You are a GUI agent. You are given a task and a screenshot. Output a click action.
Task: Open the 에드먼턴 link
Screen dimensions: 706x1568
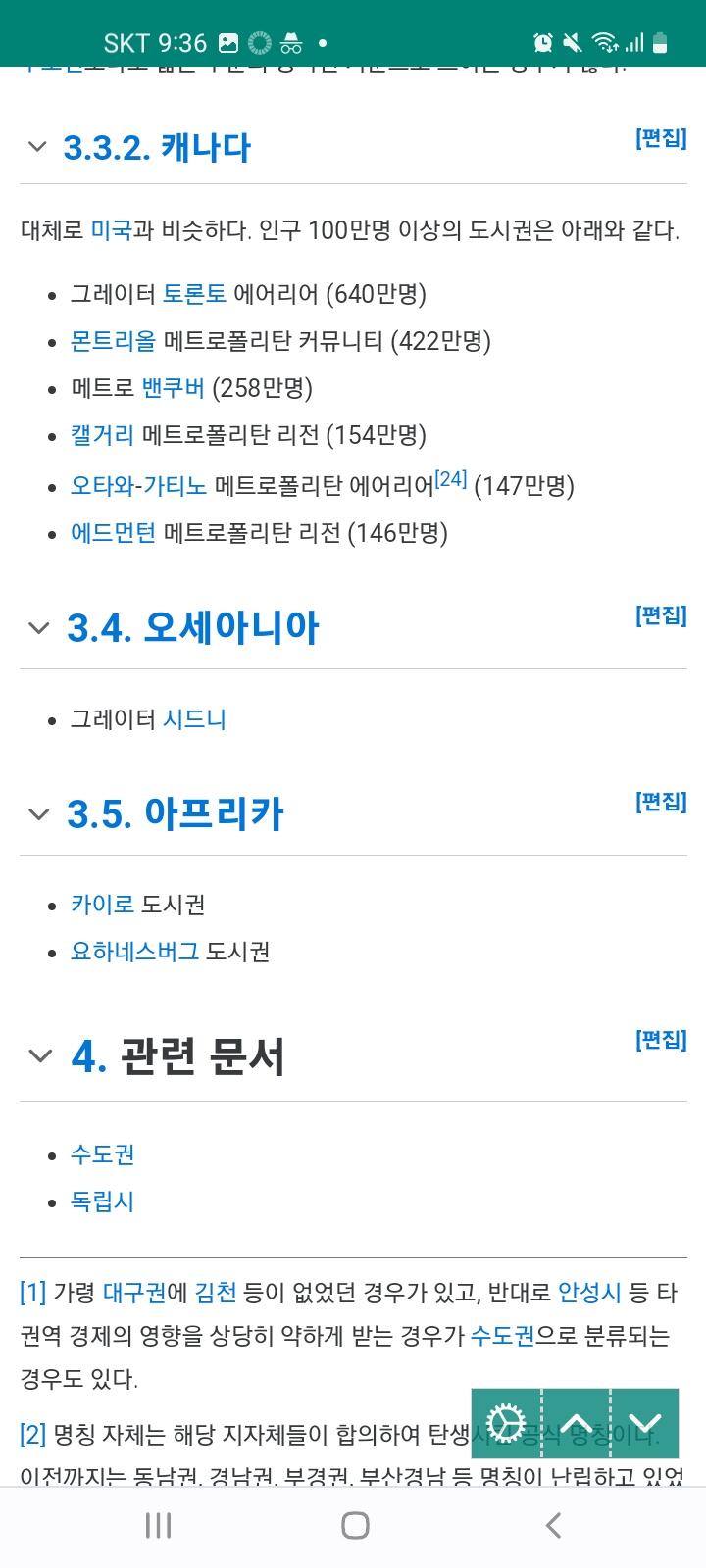coord(113,532)
